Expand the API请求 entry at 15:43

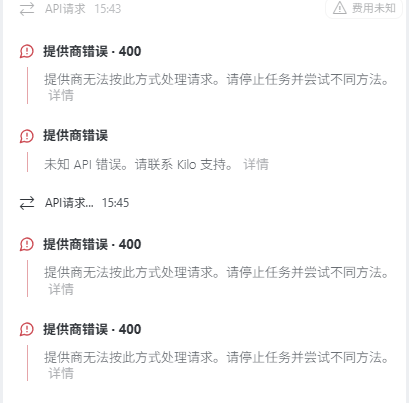(x=70, y=9)
